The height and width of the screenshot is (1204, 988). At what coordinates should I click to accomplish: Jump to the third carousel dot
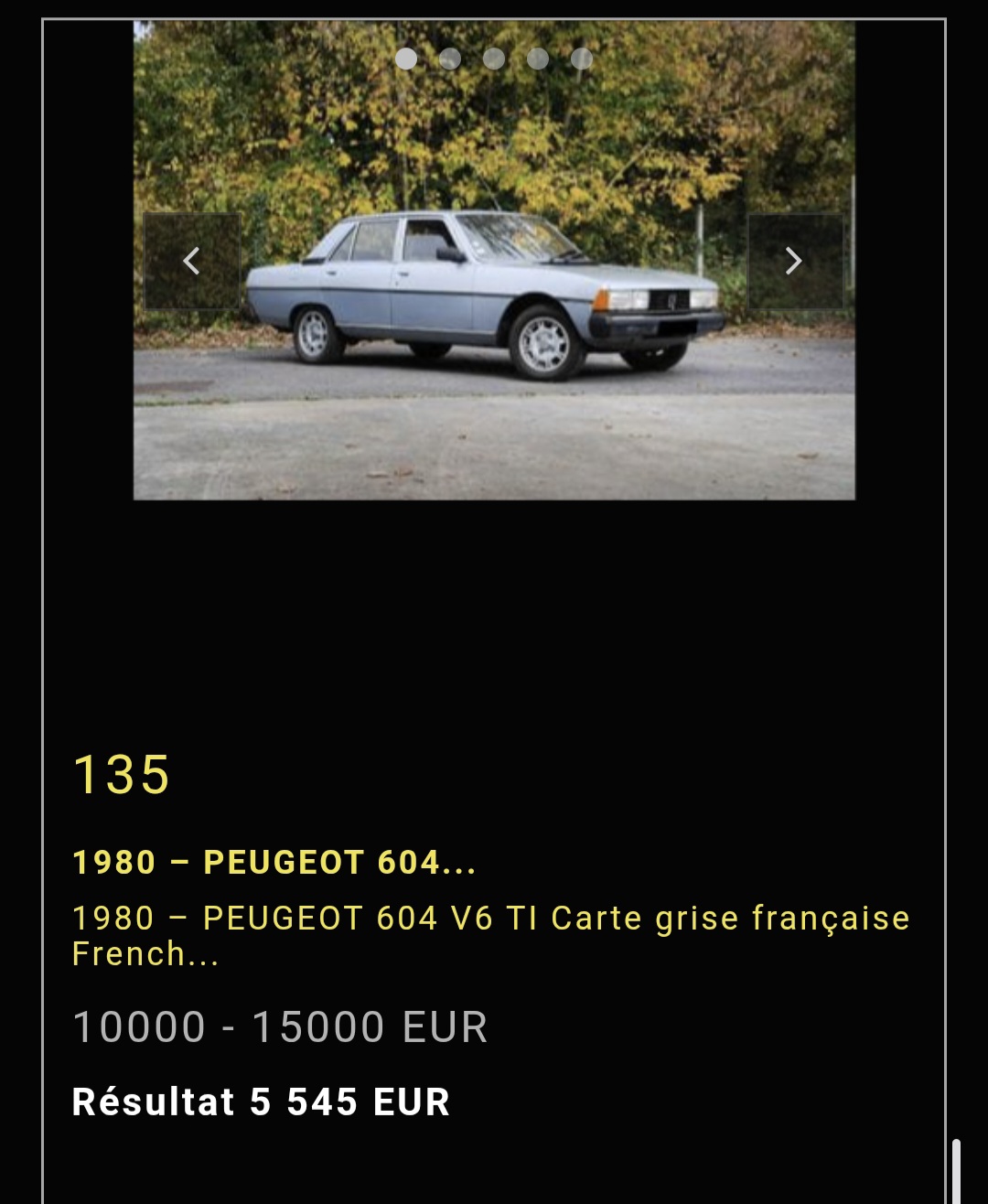494,59
